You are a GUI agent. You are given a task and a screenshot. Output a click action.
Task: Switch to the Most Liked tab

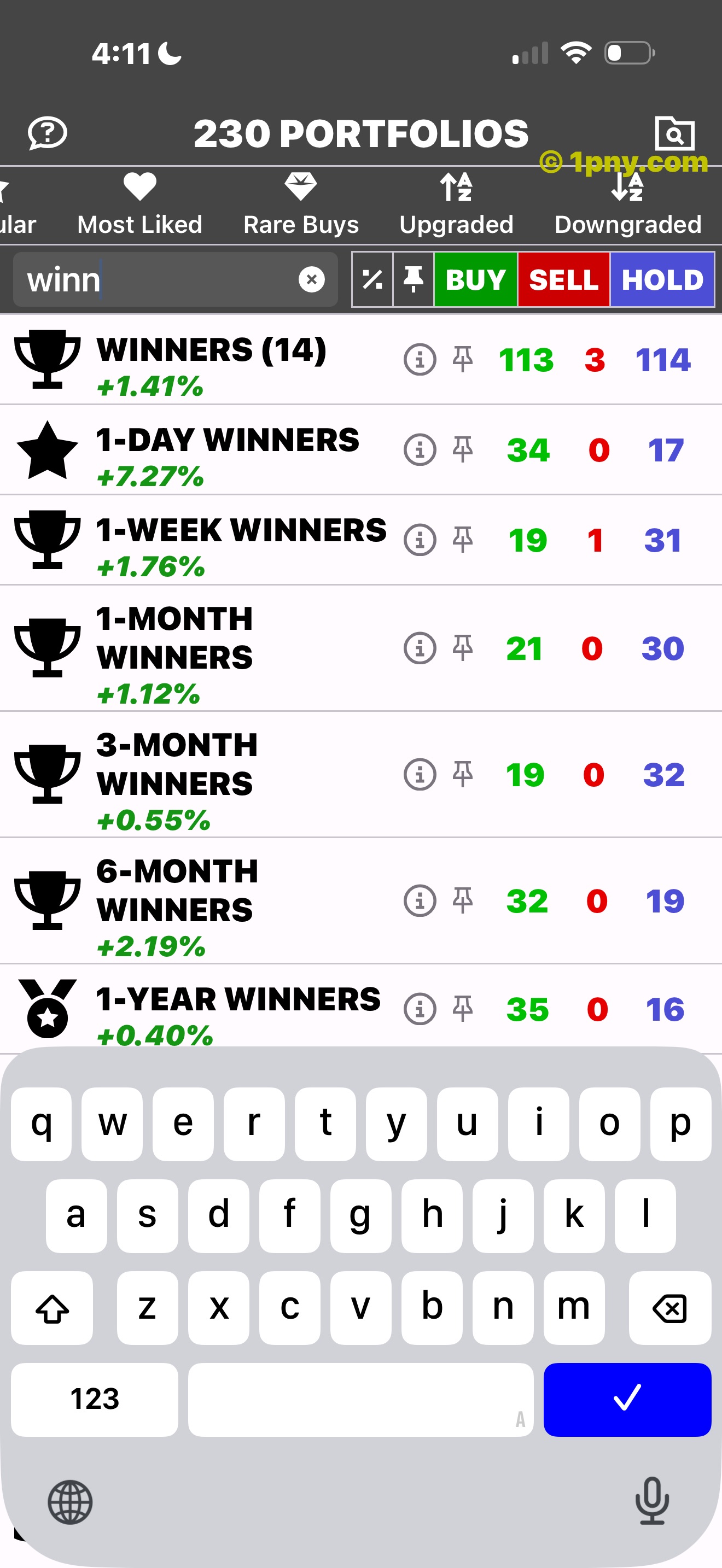point(139,204)
